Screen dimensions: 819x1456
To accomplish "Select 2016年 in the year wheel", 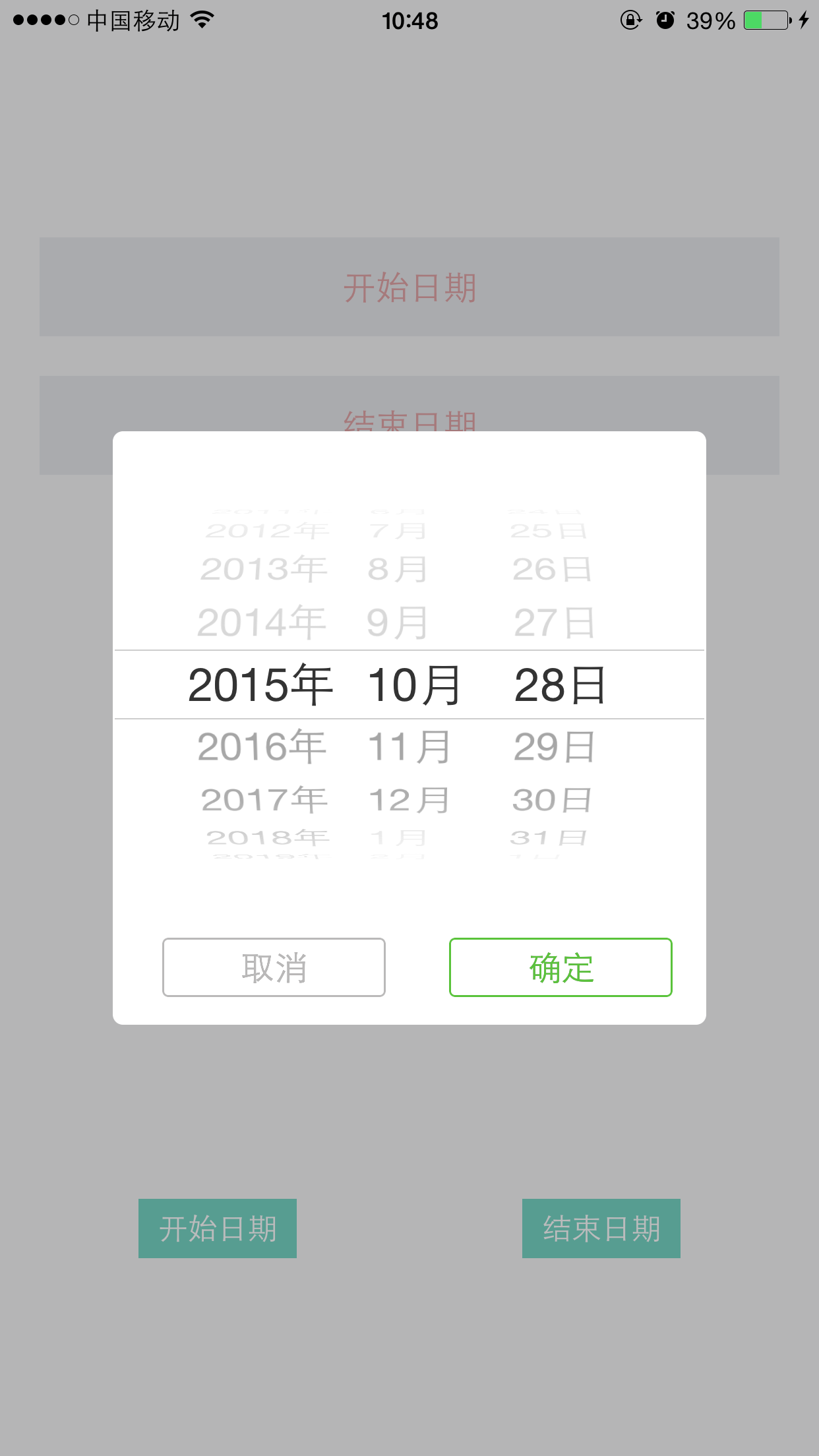I will (x=262, y=746).
